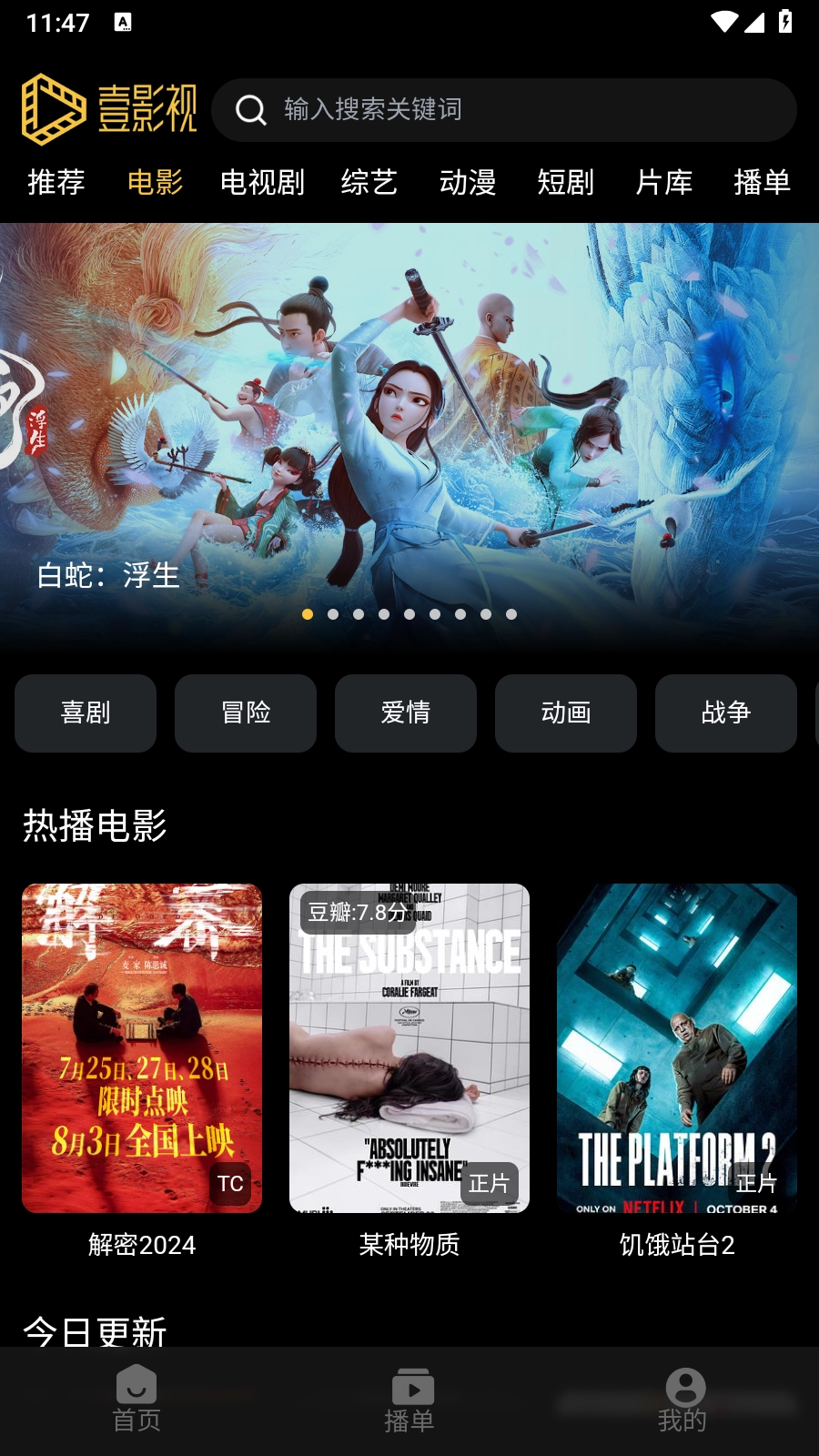Image resolution: width=819 pixels, height=1456 pixels.
Task: Tap the notification icon in status bar
Action: pos(121,22)
